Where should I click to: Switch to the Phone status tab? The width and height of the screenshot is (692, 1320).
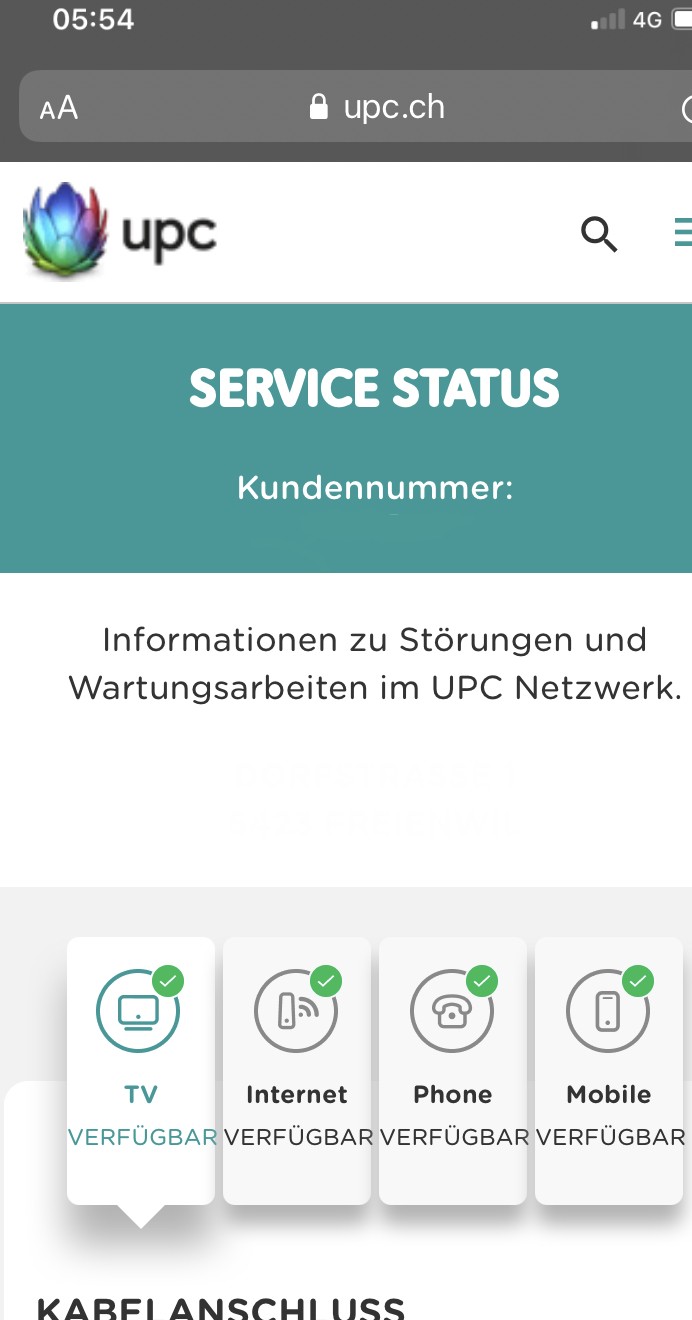tap(453, 1070)
